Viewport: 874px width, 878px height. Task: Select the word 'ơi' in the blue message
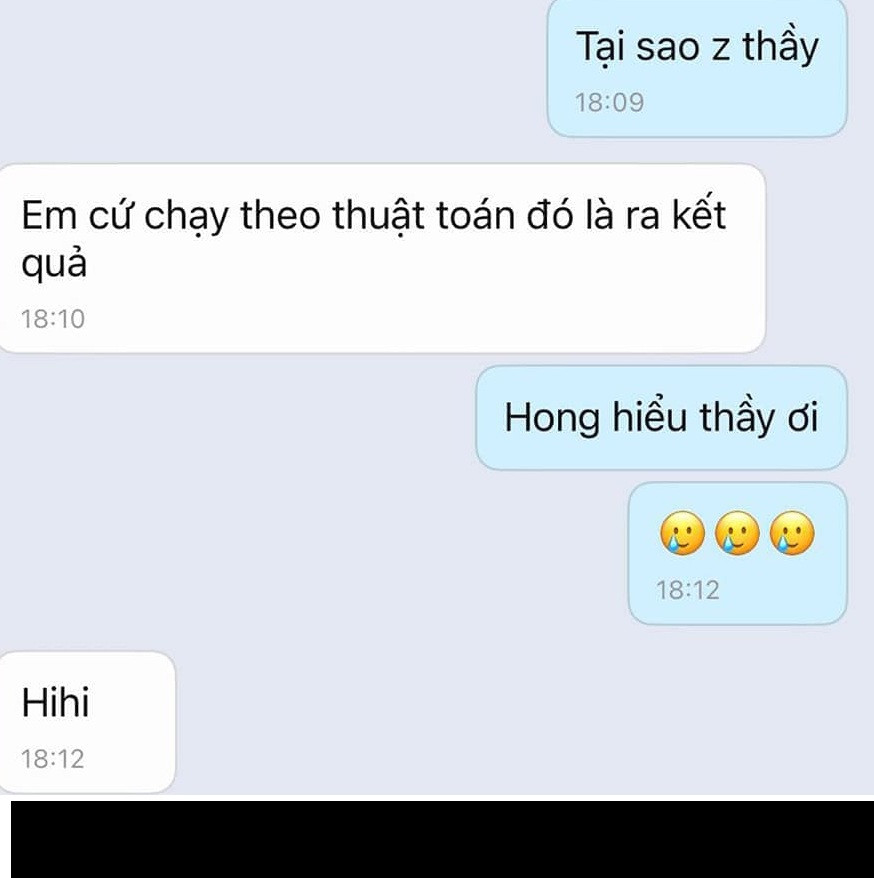pyautogui.click(x=800, y=418)
